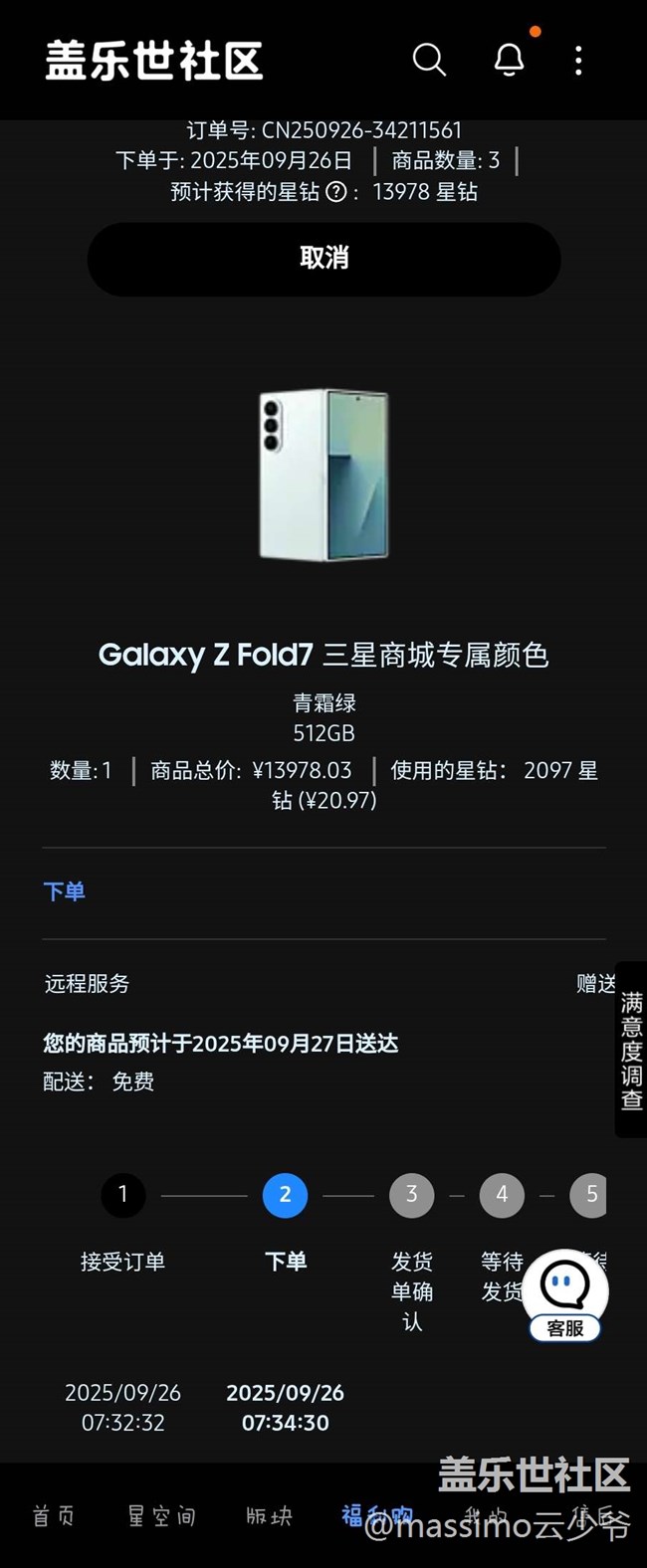Switch to the 首页 tab
The width and height of the screenshot is (647, 1568).
click(54, 1516)
